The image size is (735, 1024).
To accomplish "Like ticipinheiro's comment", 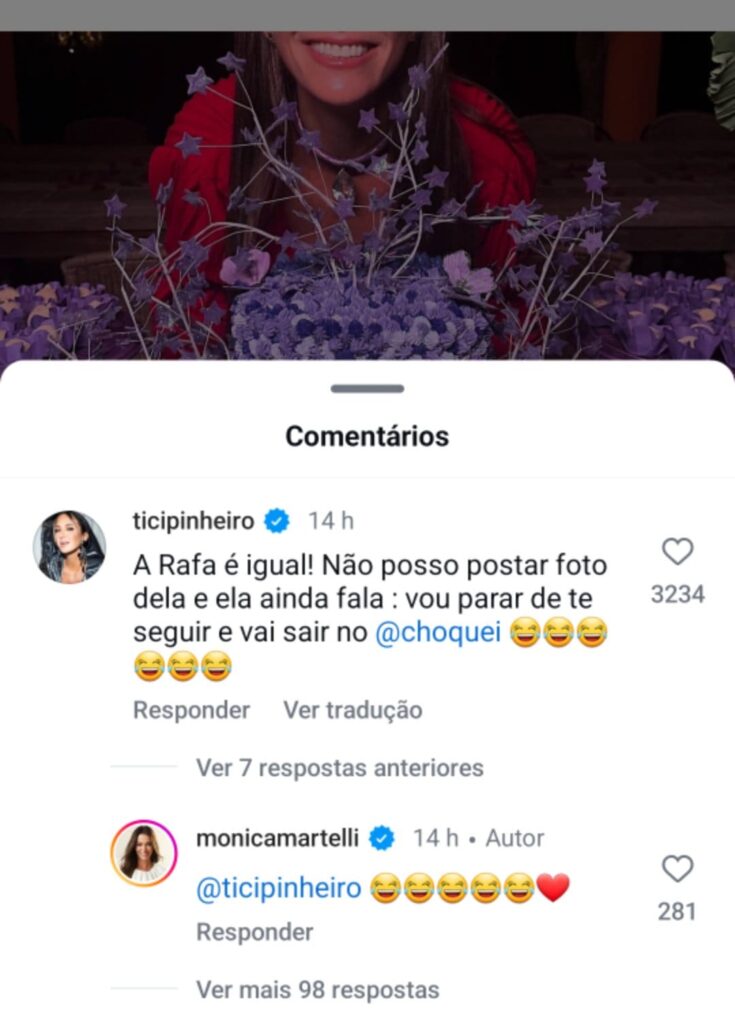I will coord(677,551).
